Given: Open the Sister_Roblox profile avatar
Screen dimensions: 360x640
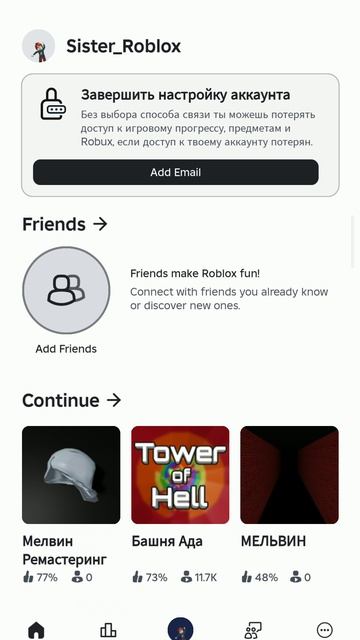Looking at the screenshot, I should pyautogui.click(x=38, y=46).
